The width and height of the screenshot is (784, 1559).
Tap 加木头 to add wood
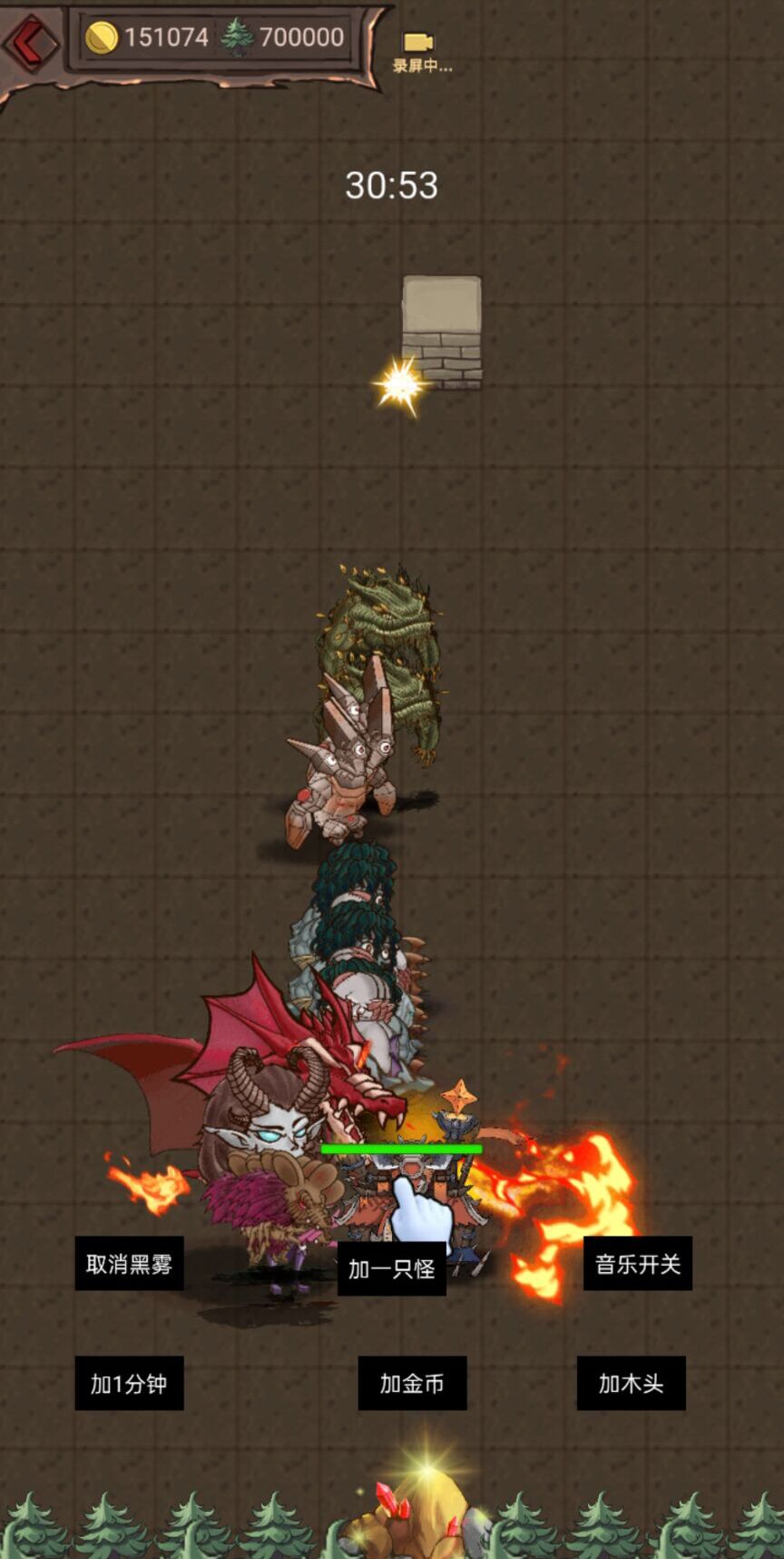pos(631,1384)
